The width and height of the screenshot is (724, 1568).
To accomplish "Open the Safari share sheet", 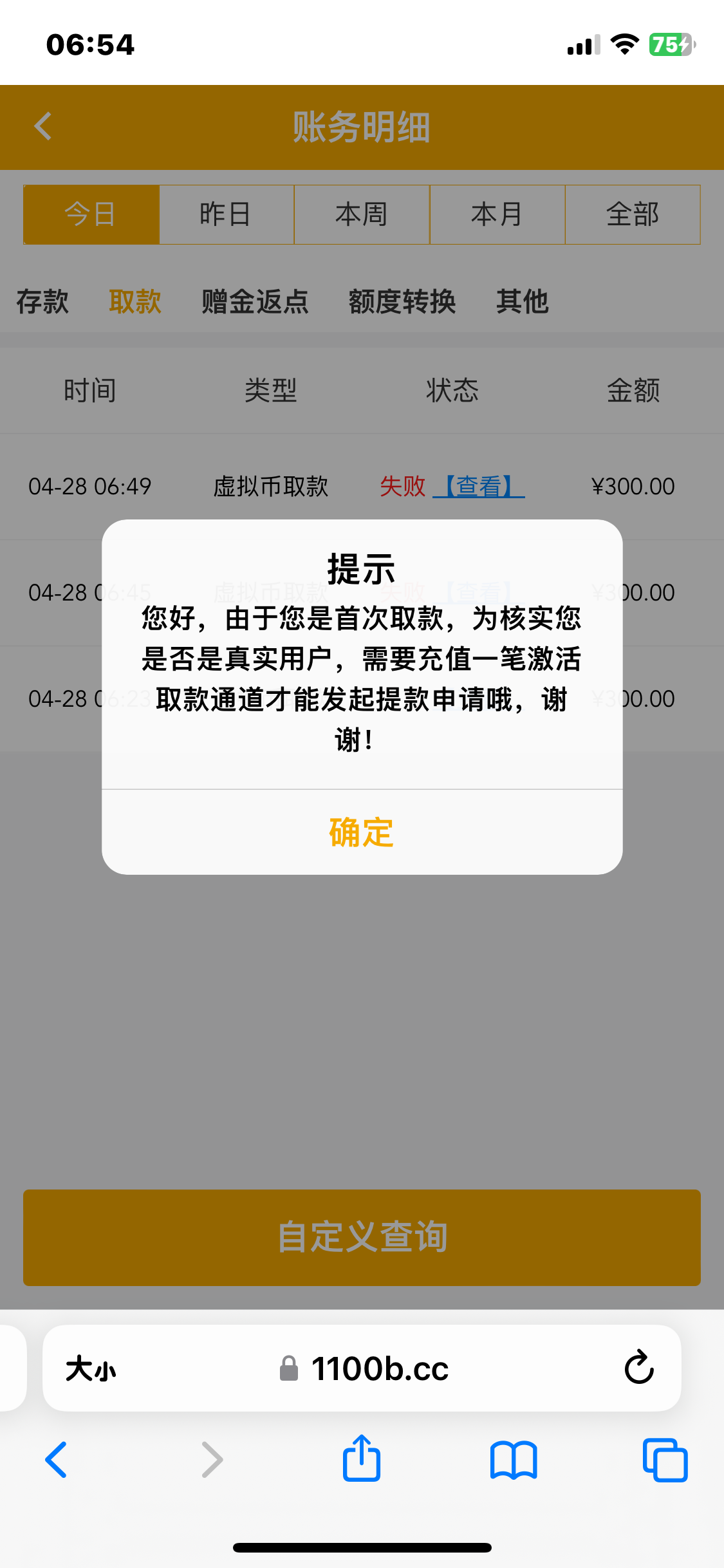I will 362,1461.
